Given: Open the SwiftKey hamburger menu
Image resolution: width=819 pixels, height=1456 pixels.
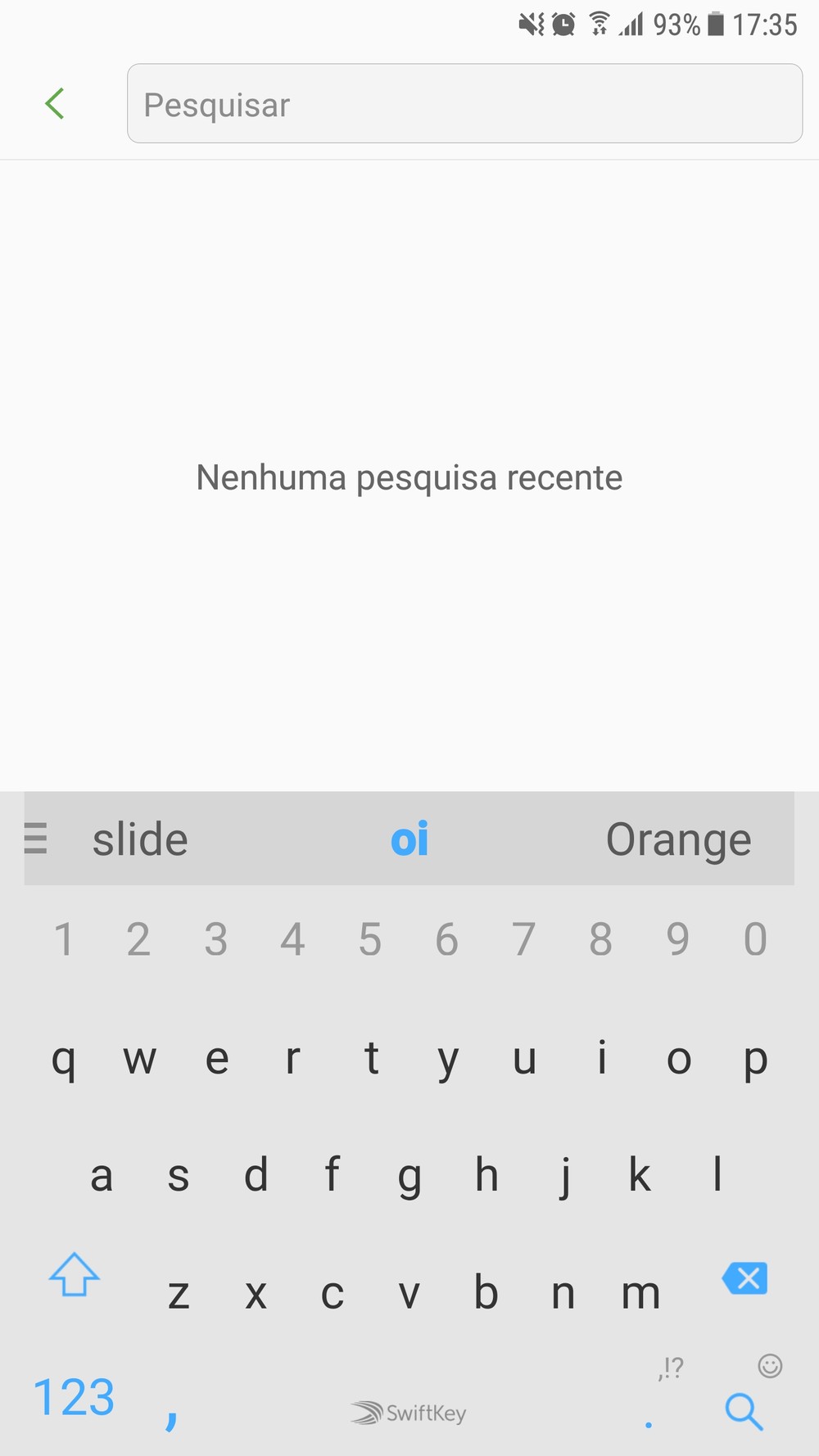Looking at the screenshot, I should pos(35,839).
